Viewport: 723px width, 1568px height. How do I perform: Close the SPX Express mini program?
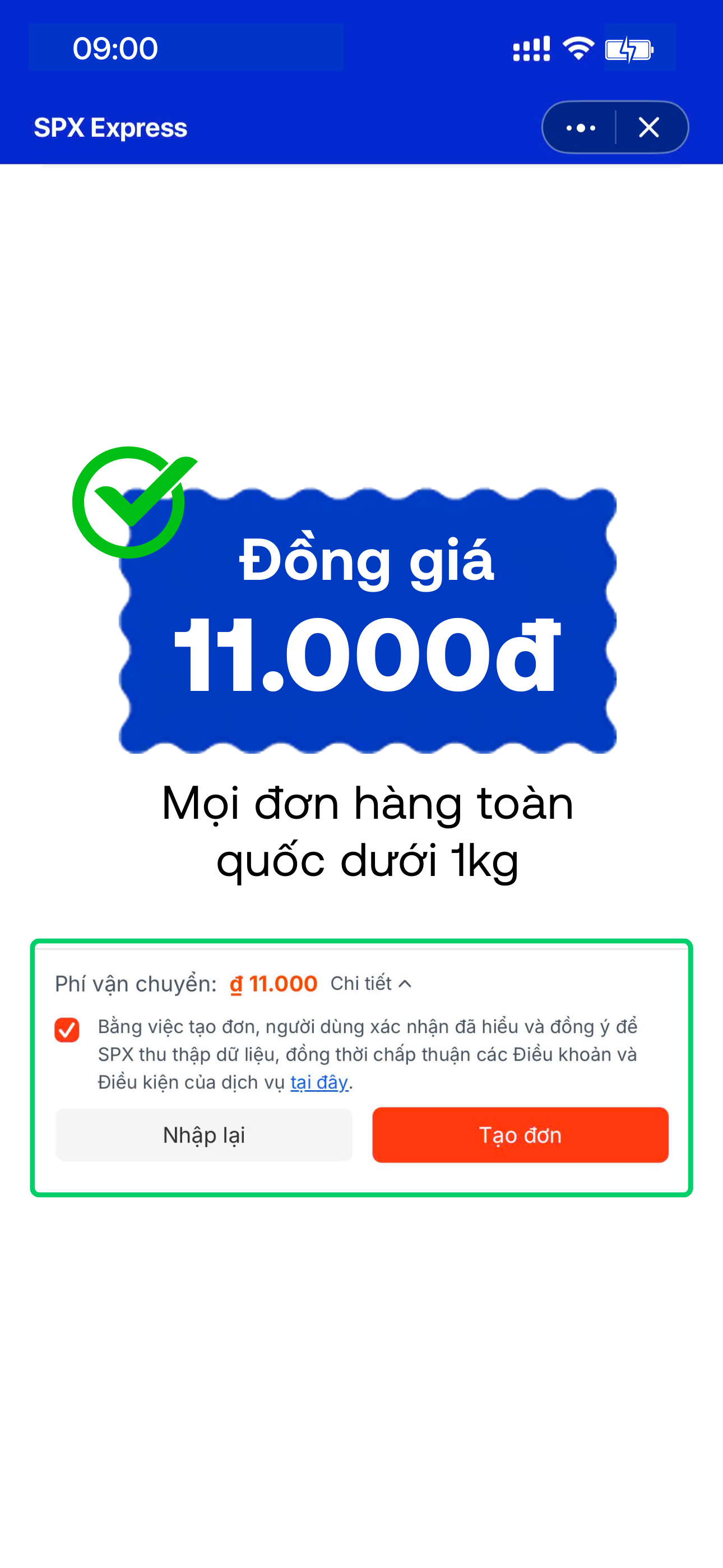[649, 127]
